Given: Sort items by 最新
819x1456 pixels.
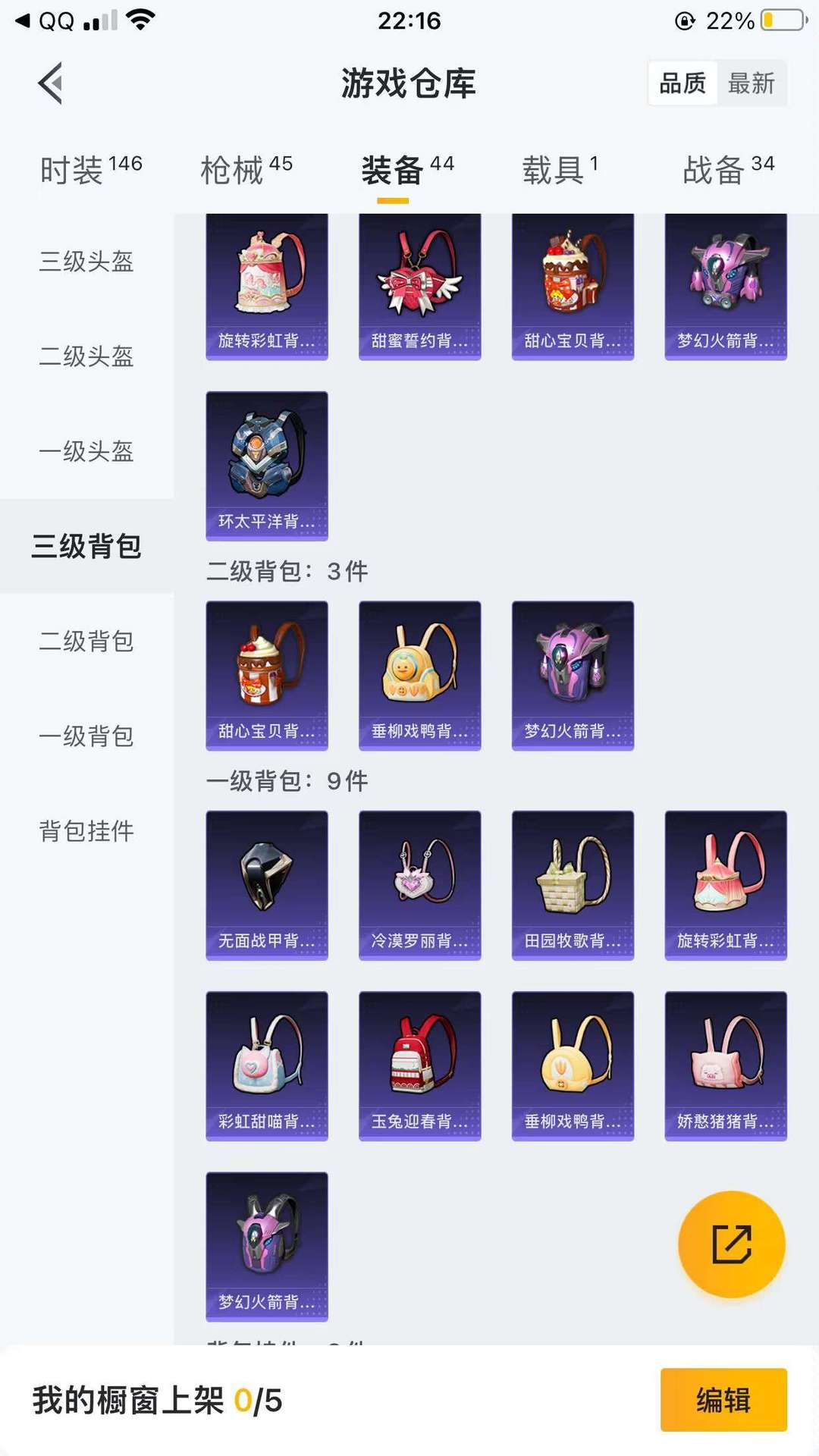Looking at the screenshot, I should tap(751, 83).
